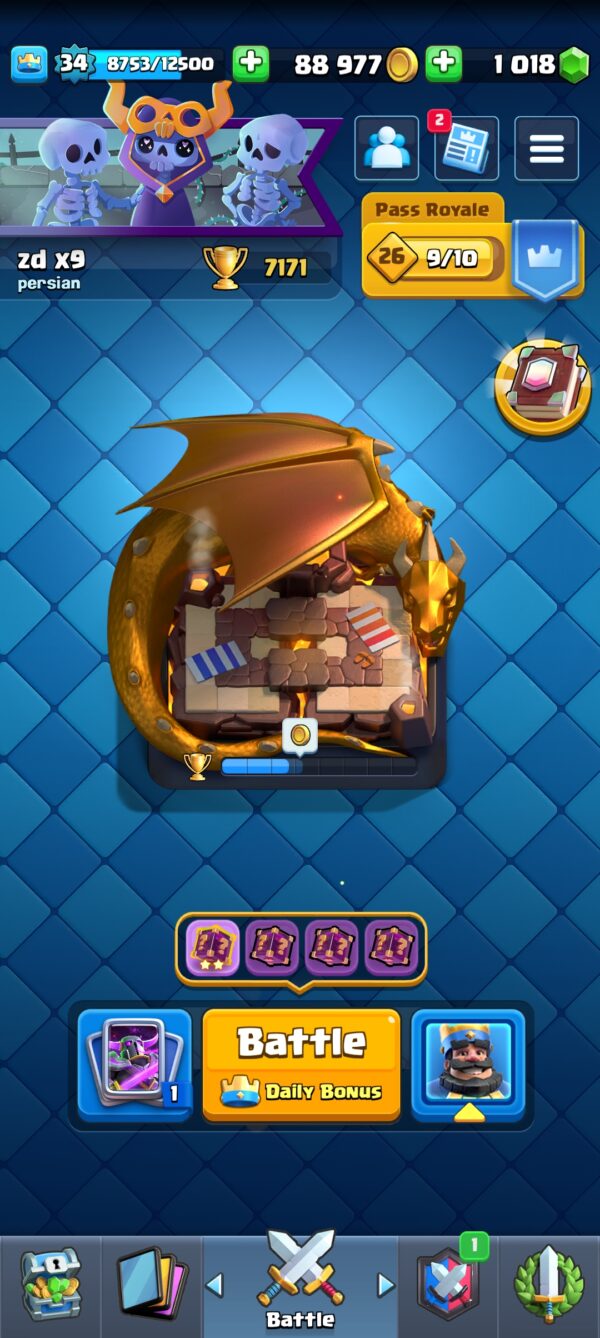Switch to the Shop chest tab
Viewport: 600px width, 1338px height.
[x=48, y=1283]
